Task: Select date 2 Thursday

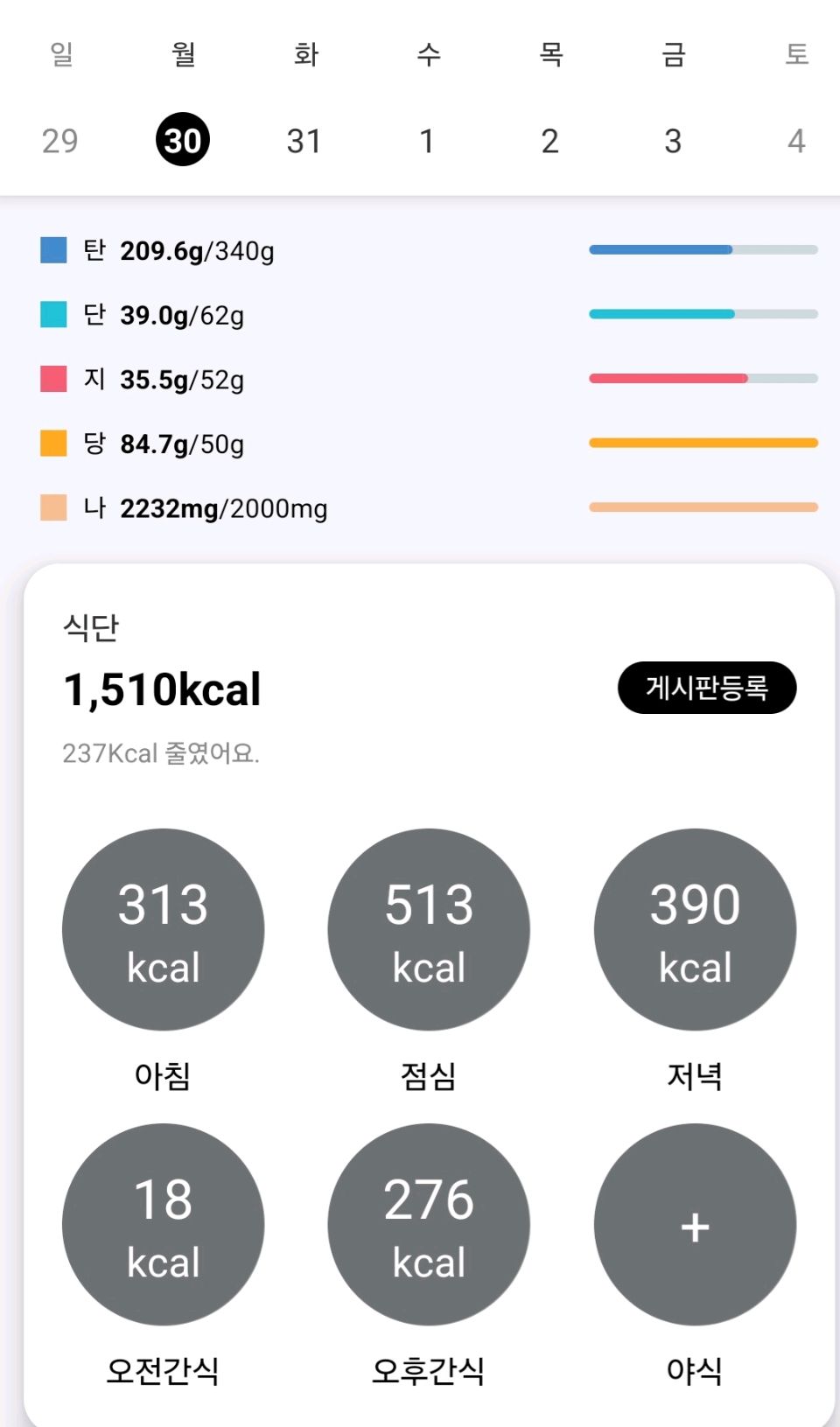Action: (x=549, y=141)
